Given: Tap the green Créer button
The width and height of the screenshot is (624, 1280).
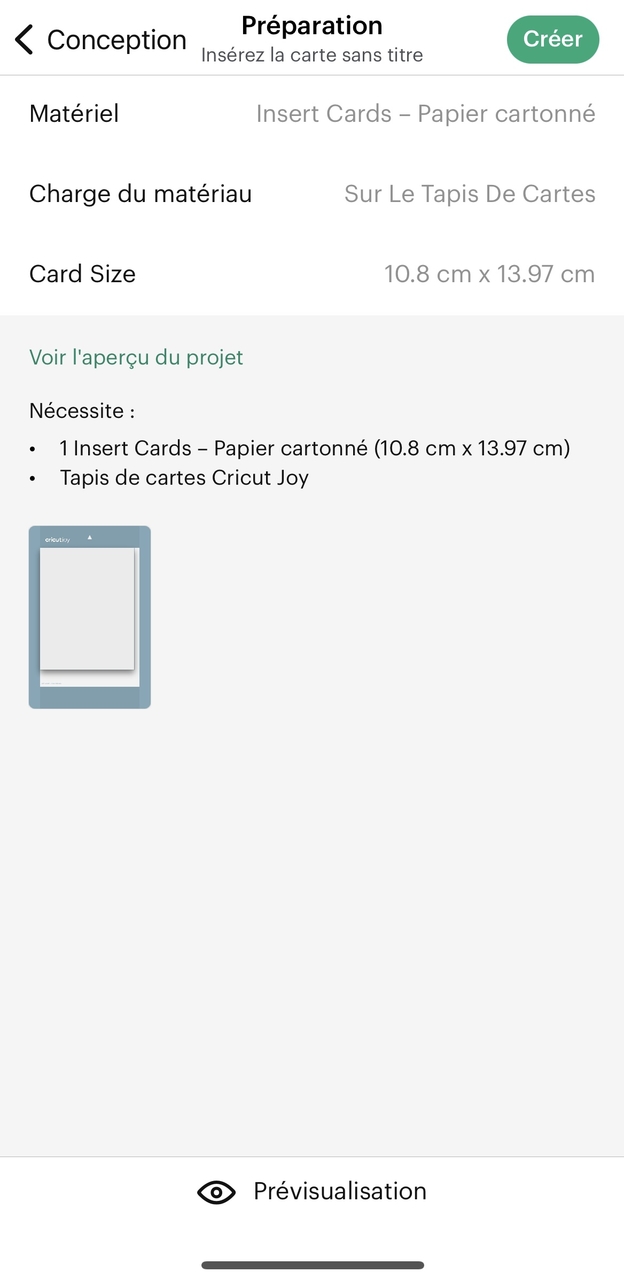Looking at the screenshot, I should tap(552, 40).
